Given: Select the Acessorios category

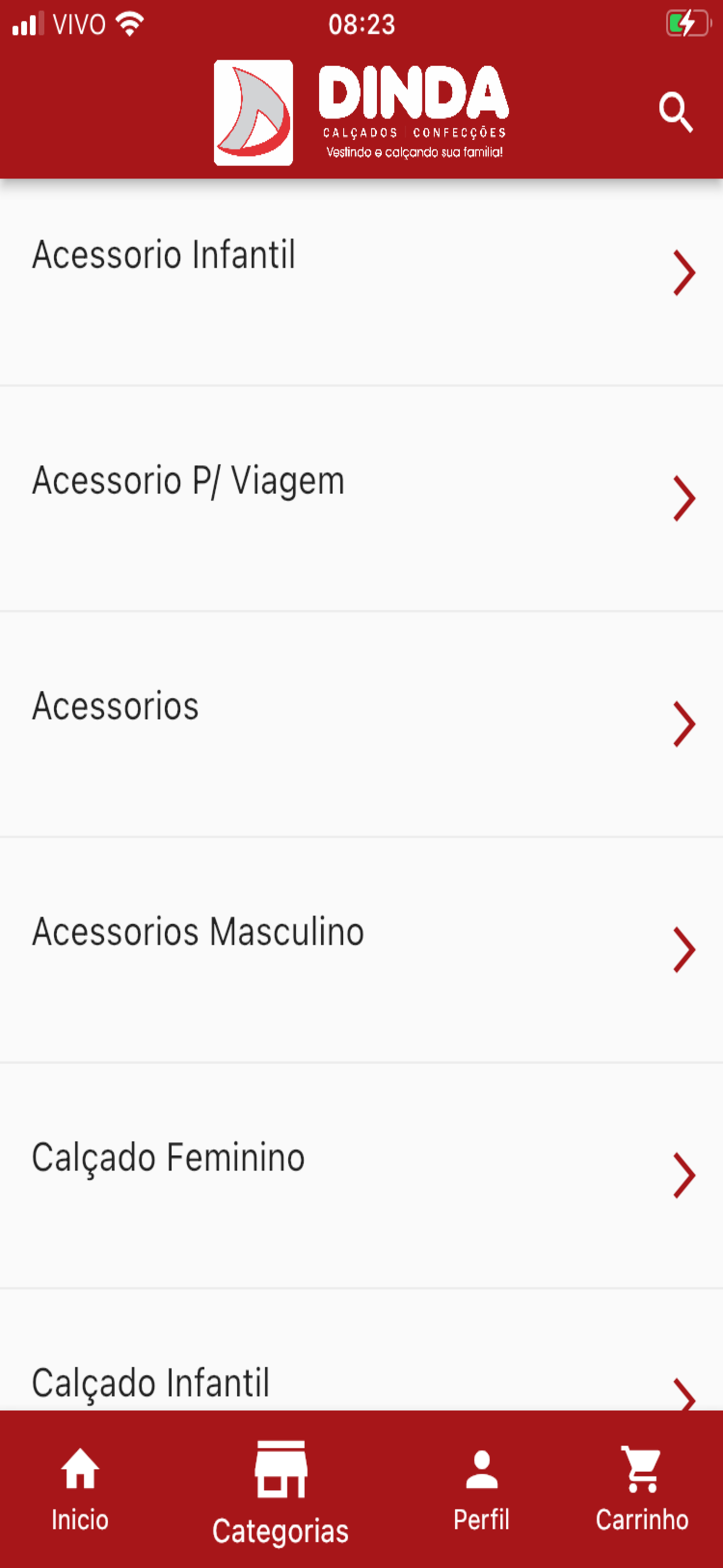Looking at the screenshot, I should pyautogui.click(x=361, y=725).
